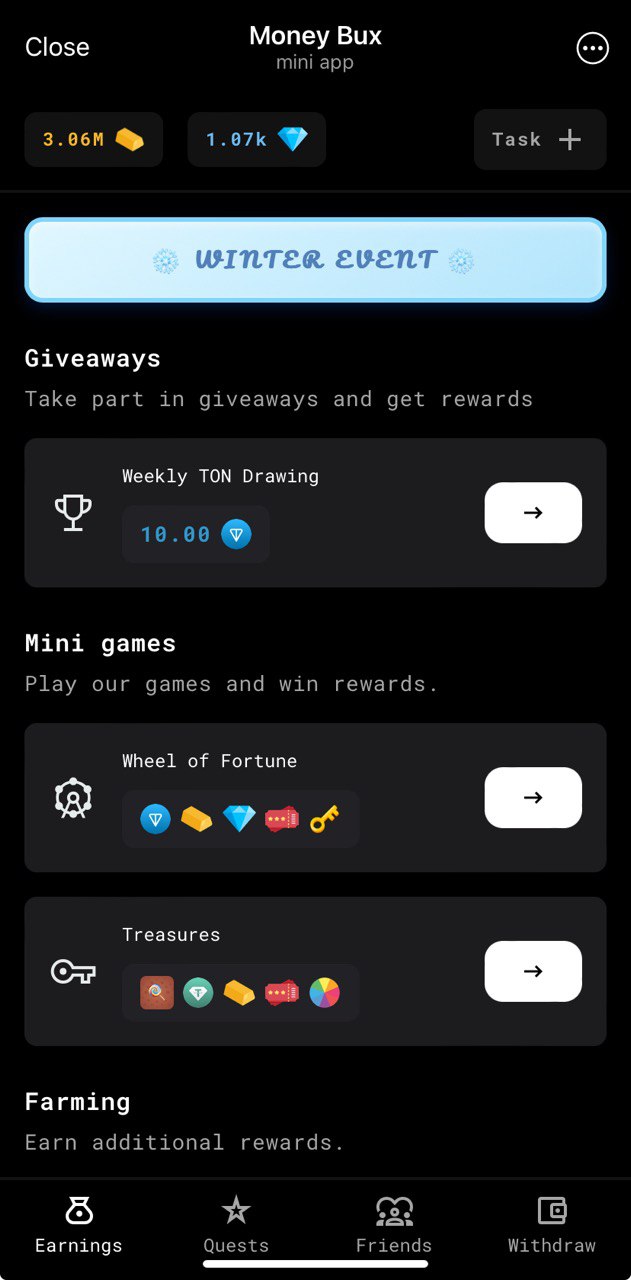Select the Earnings tab

coord(78,1225)
